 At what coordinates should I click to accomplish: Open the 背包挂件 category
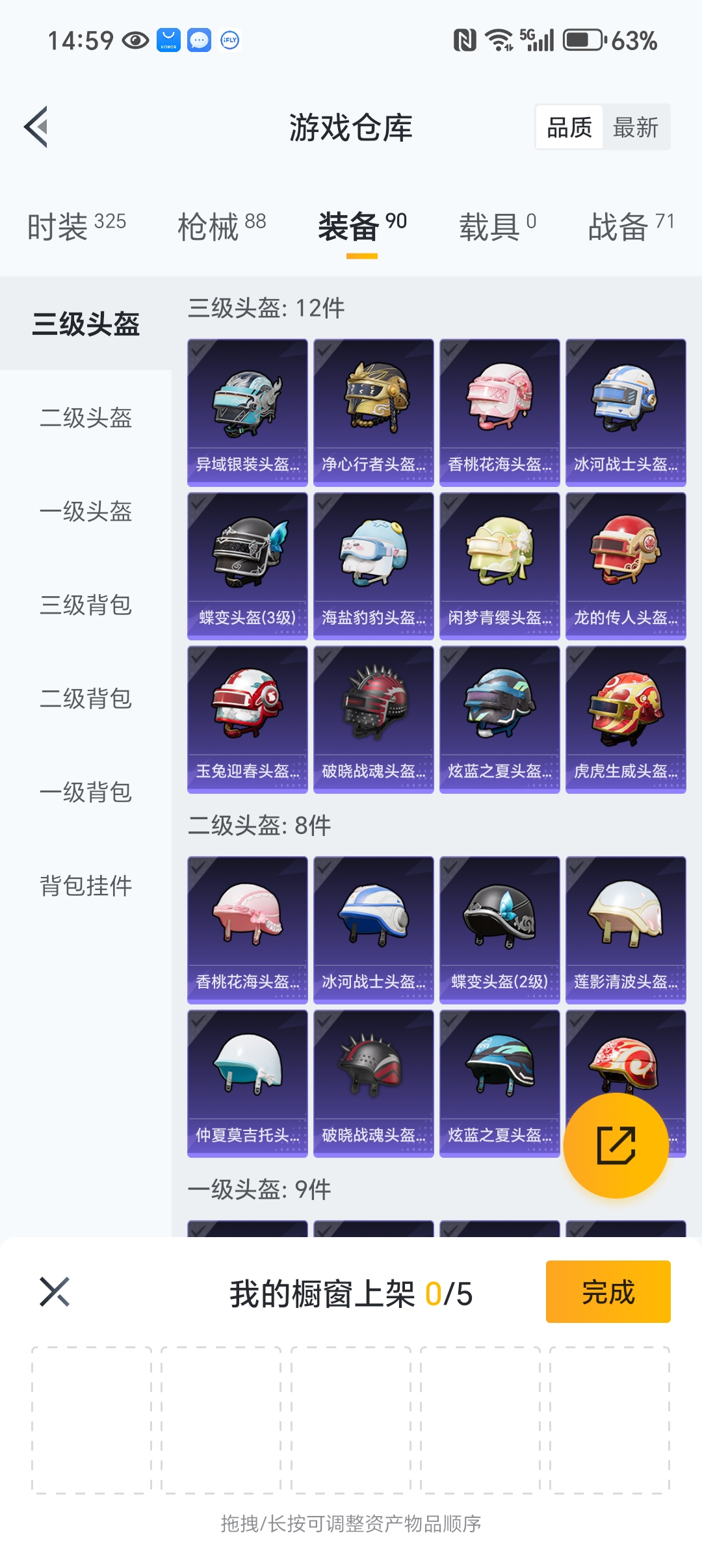pyautogui.click(x=86, y=886)
